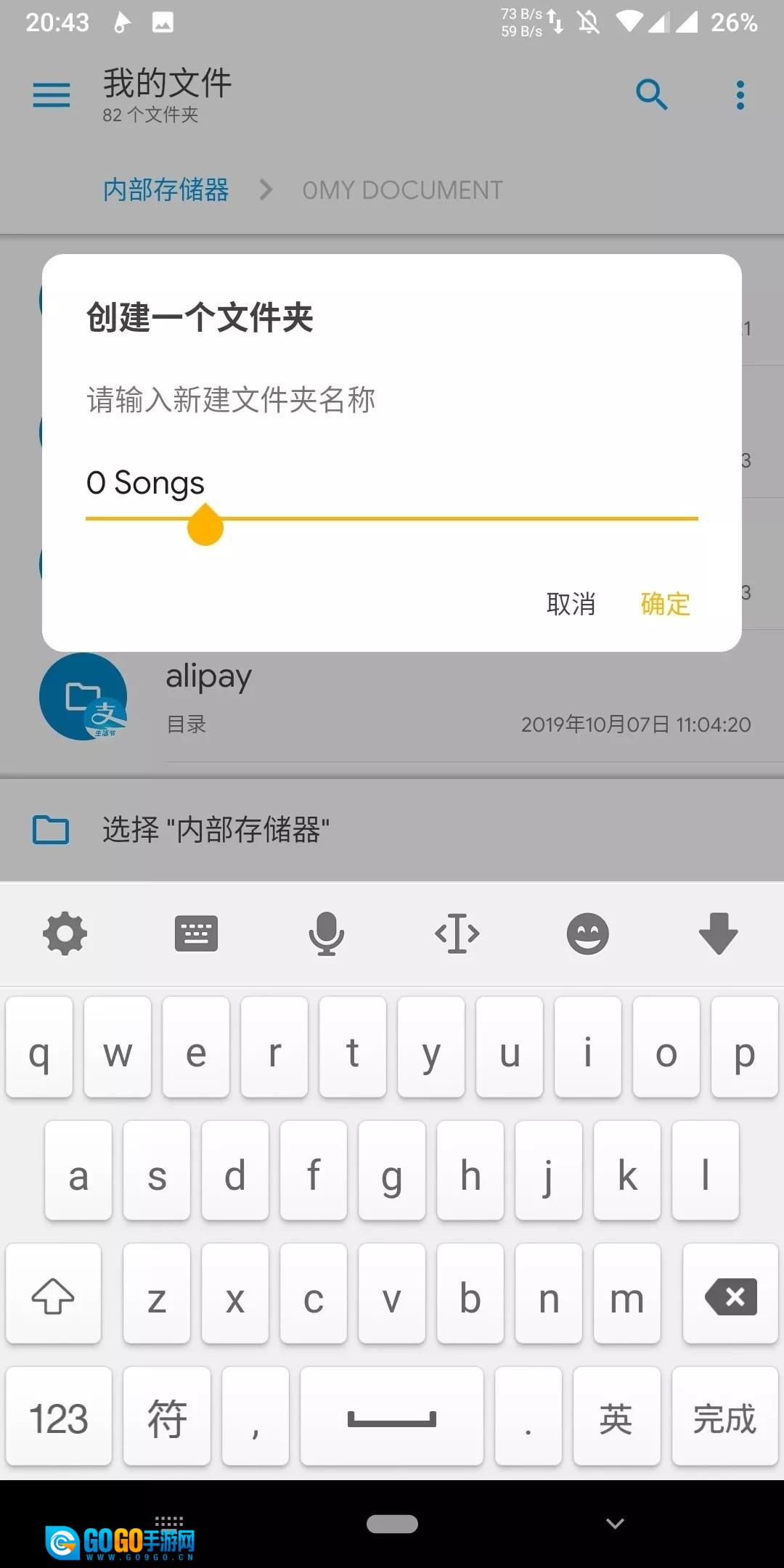Tap 确定 to confirm folder creation
Image resolution: width=784 pixels, height=1568 pixels.
click(x=665, y=604)
